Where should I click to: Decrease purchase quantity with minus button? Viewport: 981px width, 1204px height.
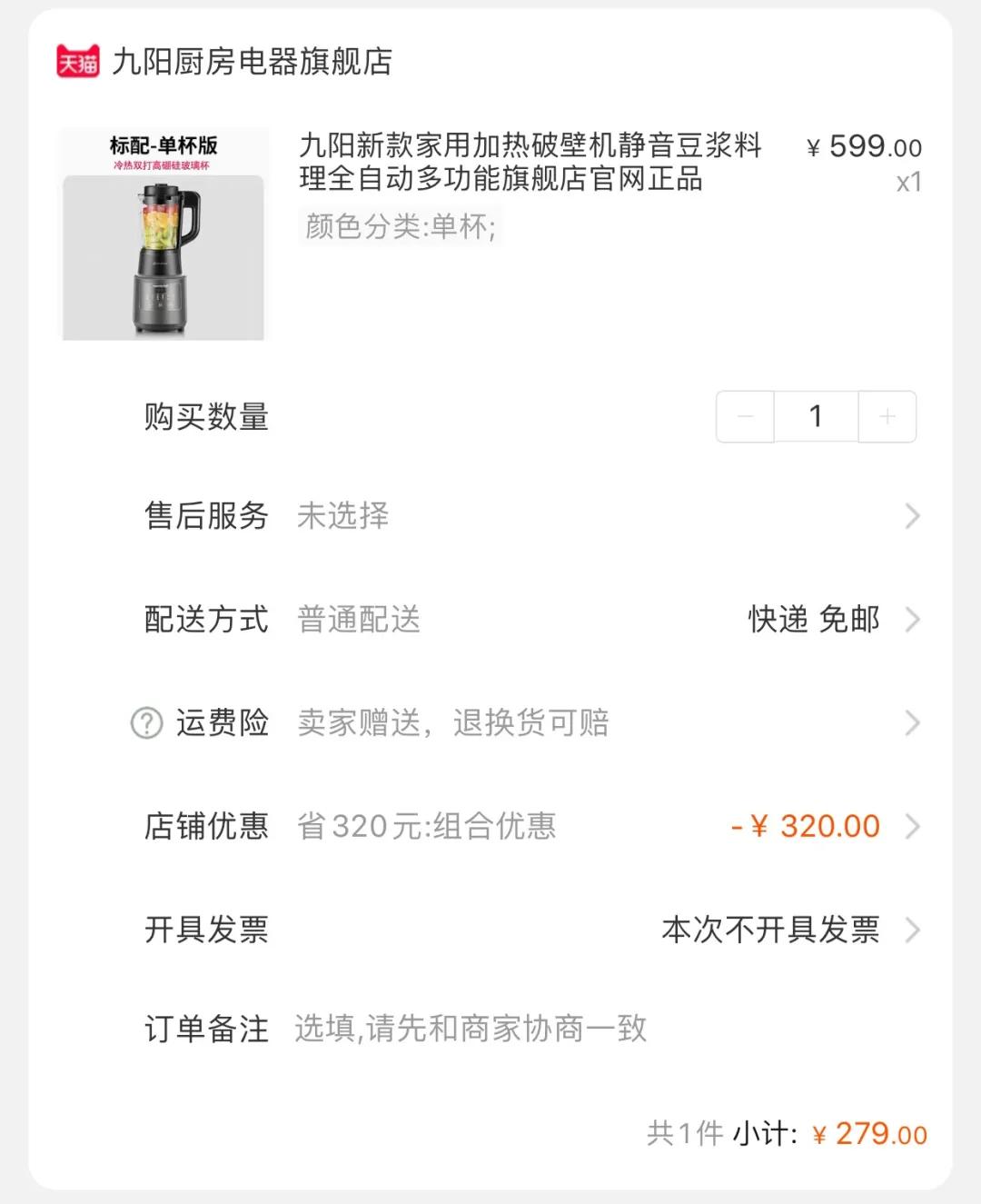746,417
